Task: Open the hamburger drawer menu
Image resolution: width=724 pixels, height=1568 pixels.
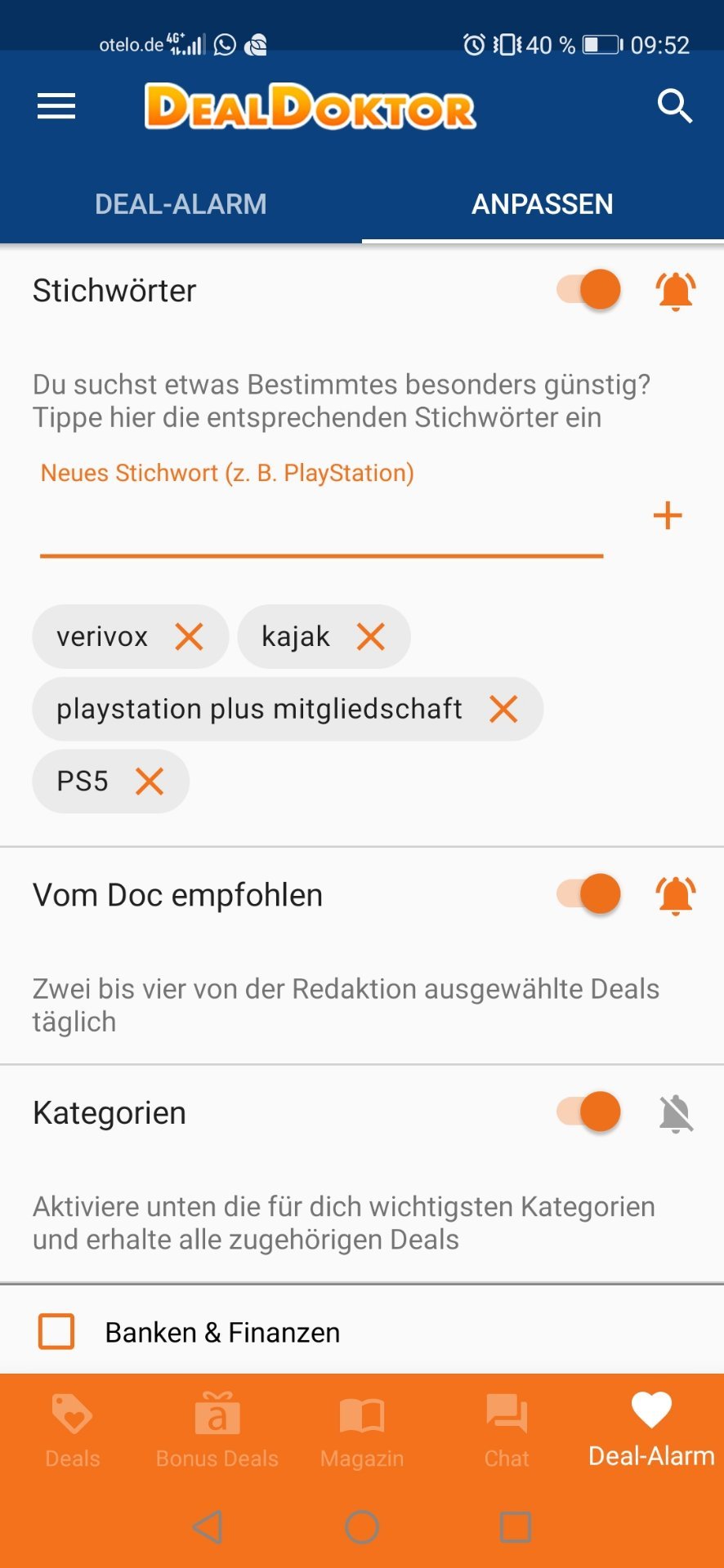Action: (x=56, y=106)
